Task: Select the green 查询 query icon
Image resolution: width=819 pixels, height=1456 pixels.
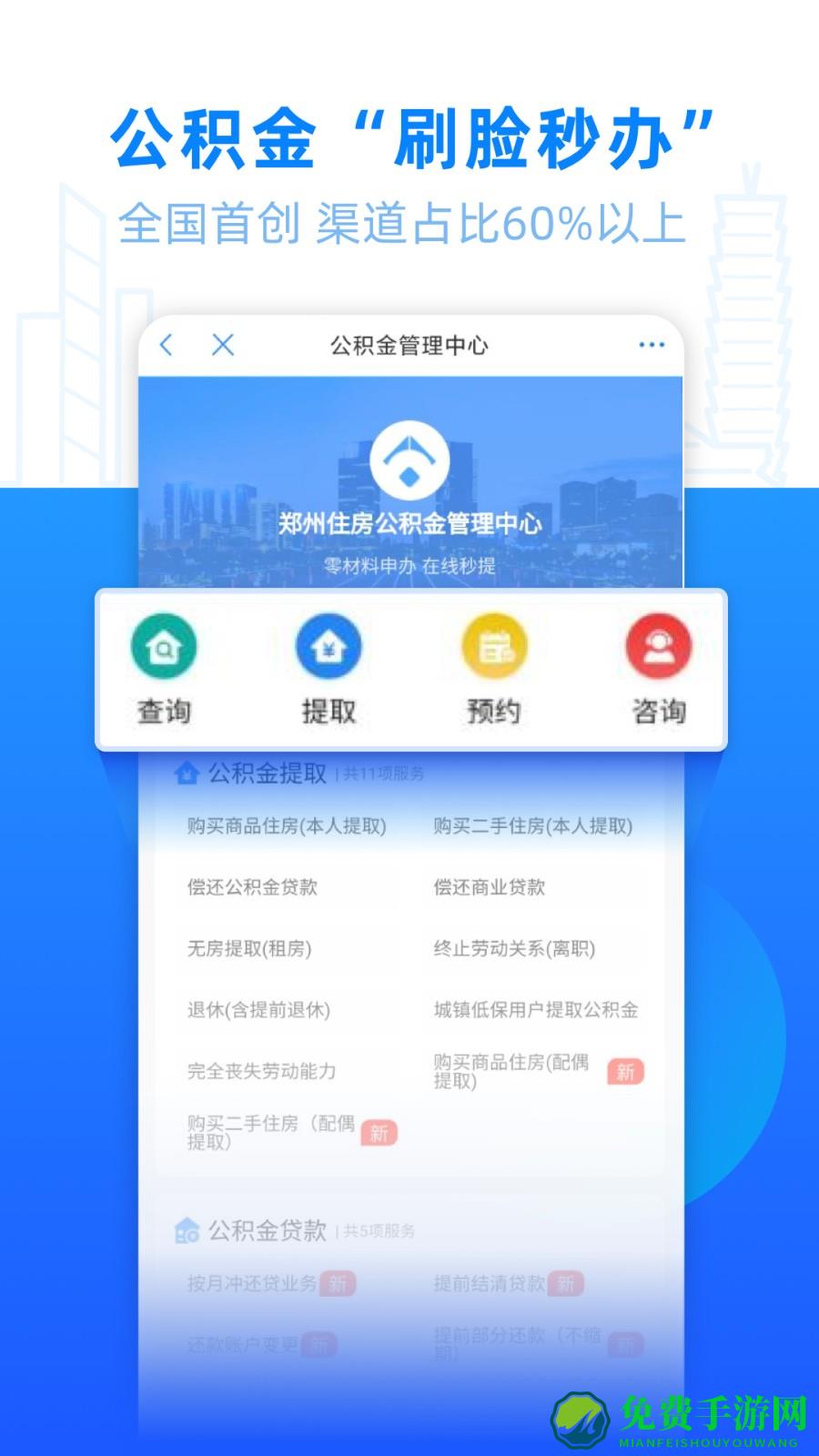Action: coord(163,645)
